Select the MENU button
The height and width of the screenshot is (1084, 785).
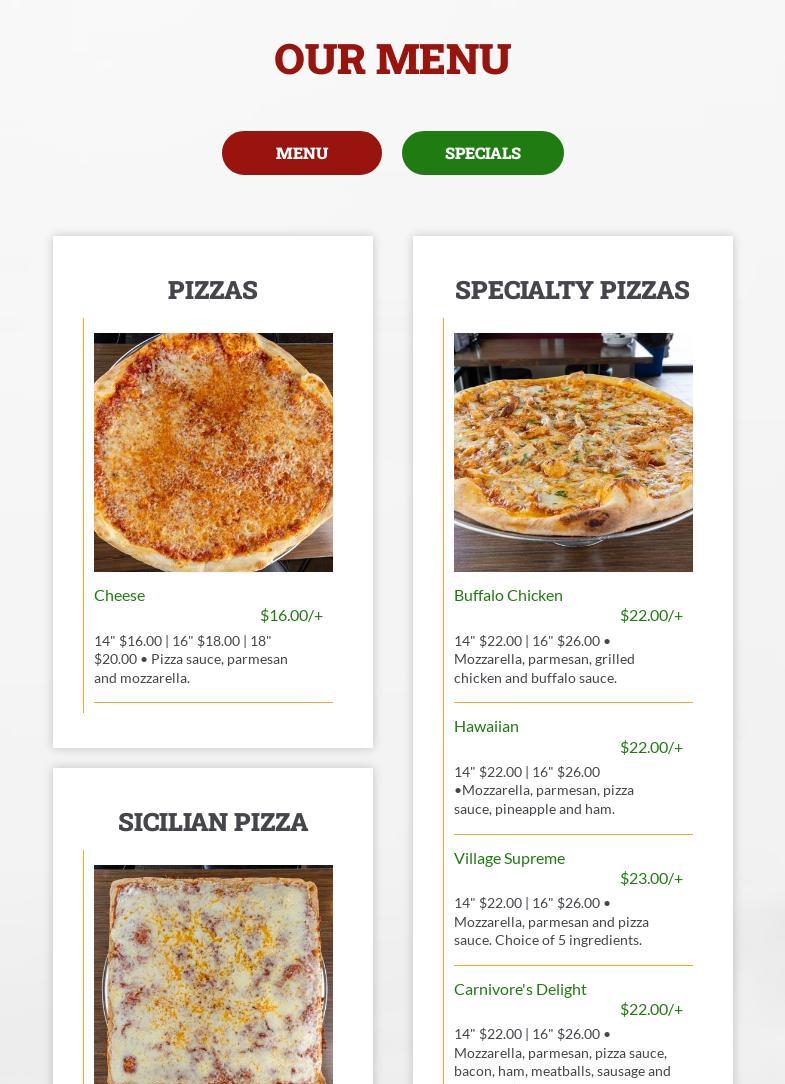pyautogui.click(x=302, y=153)
